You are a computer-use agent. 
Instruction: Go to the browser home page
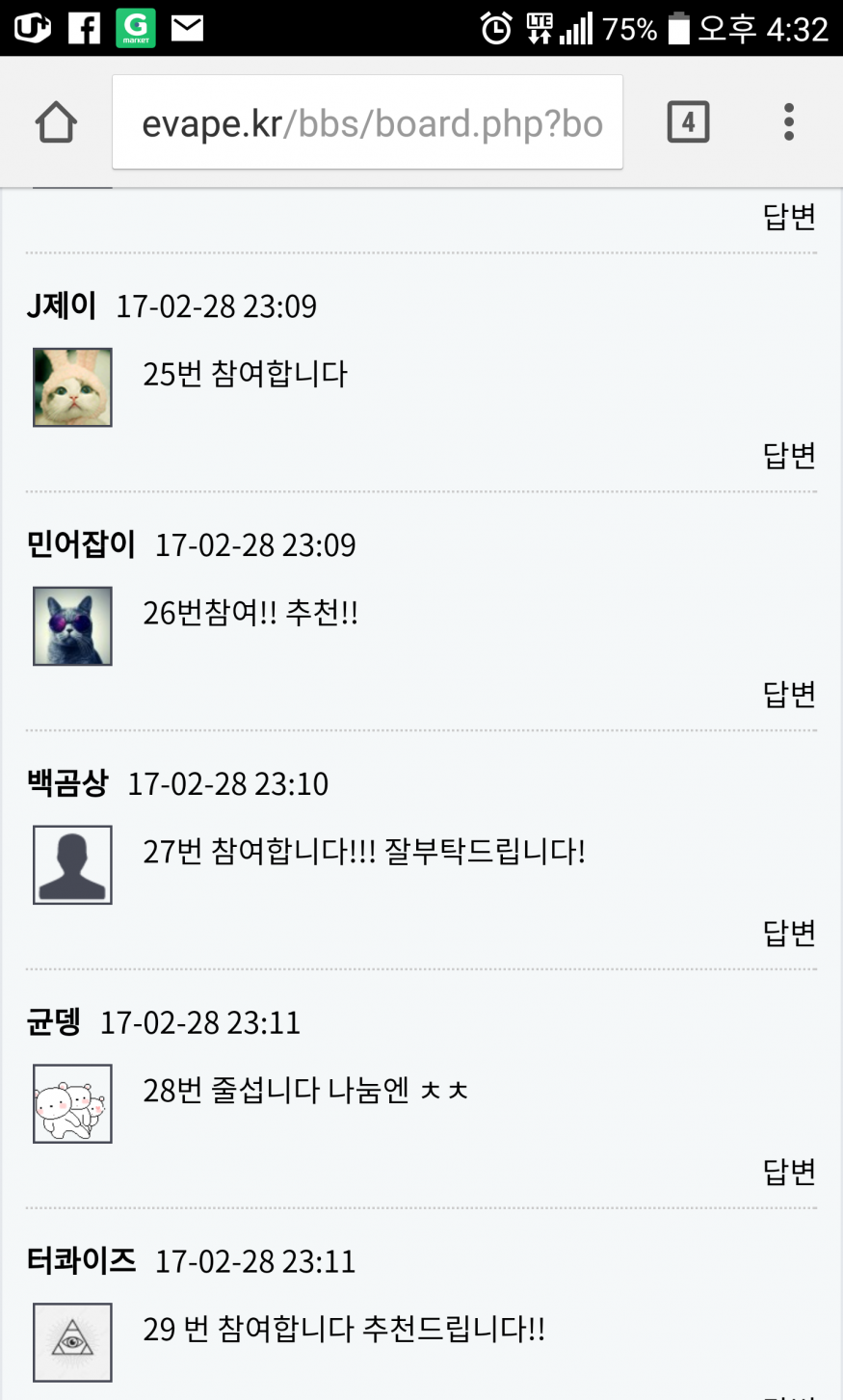[x=56, y=122]
